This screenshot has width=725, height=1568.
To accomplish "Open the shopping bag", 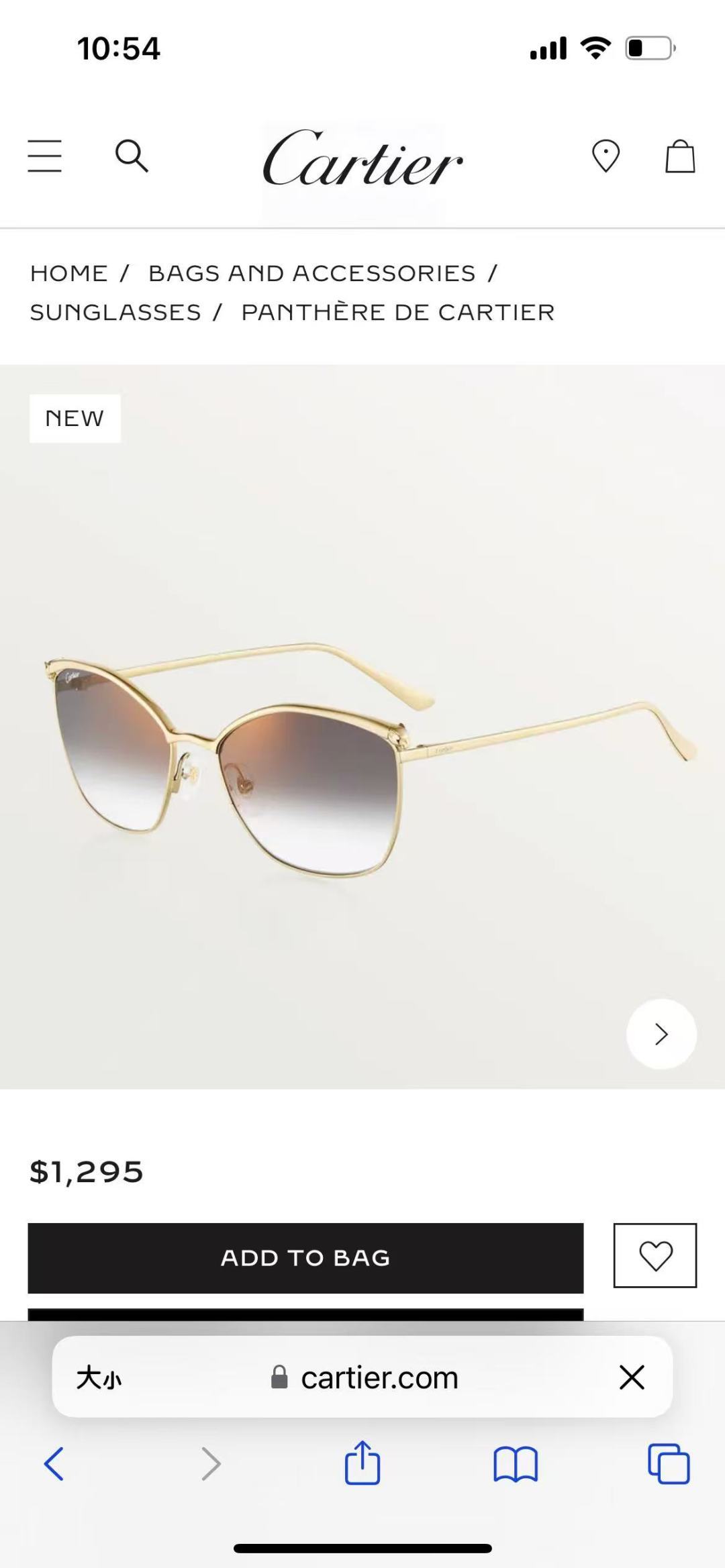I will (680, 156).
